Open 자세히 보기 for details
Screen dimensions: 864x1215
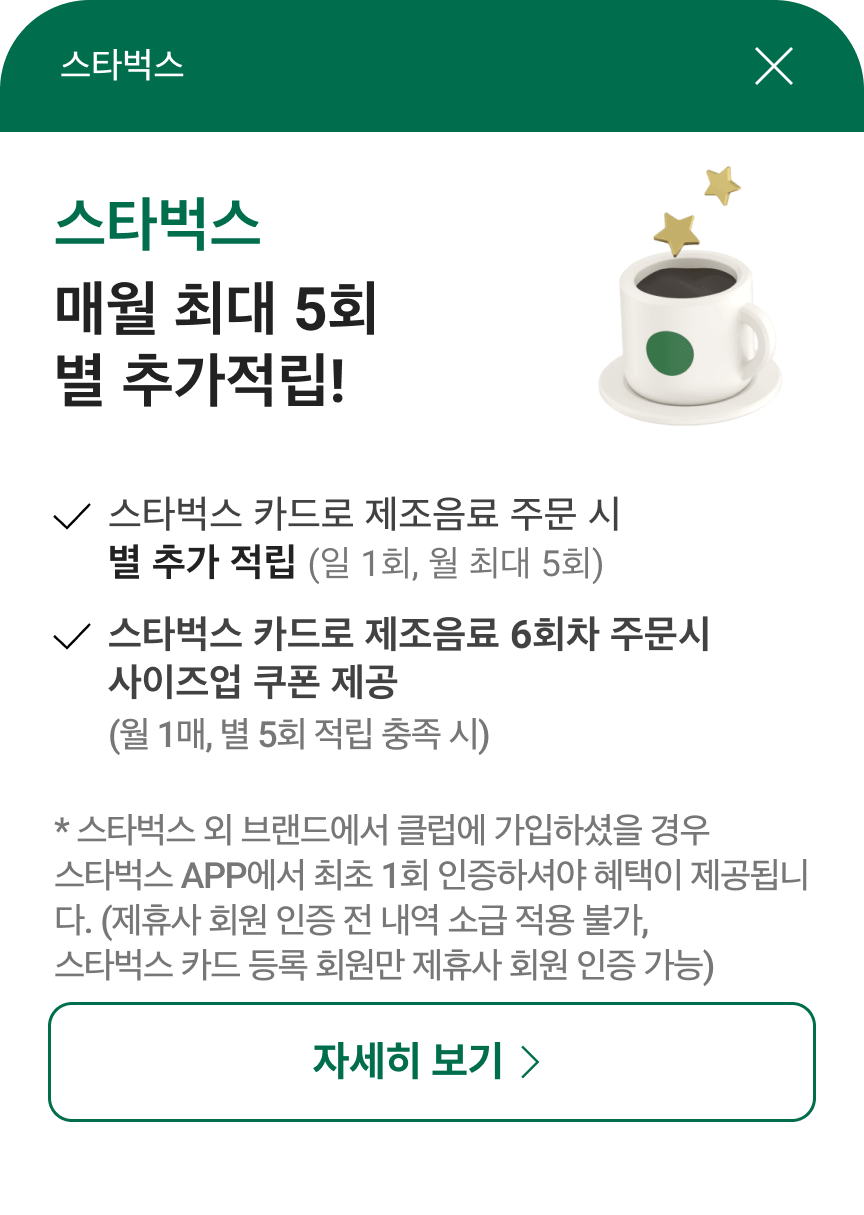(x=431, y=1062)
